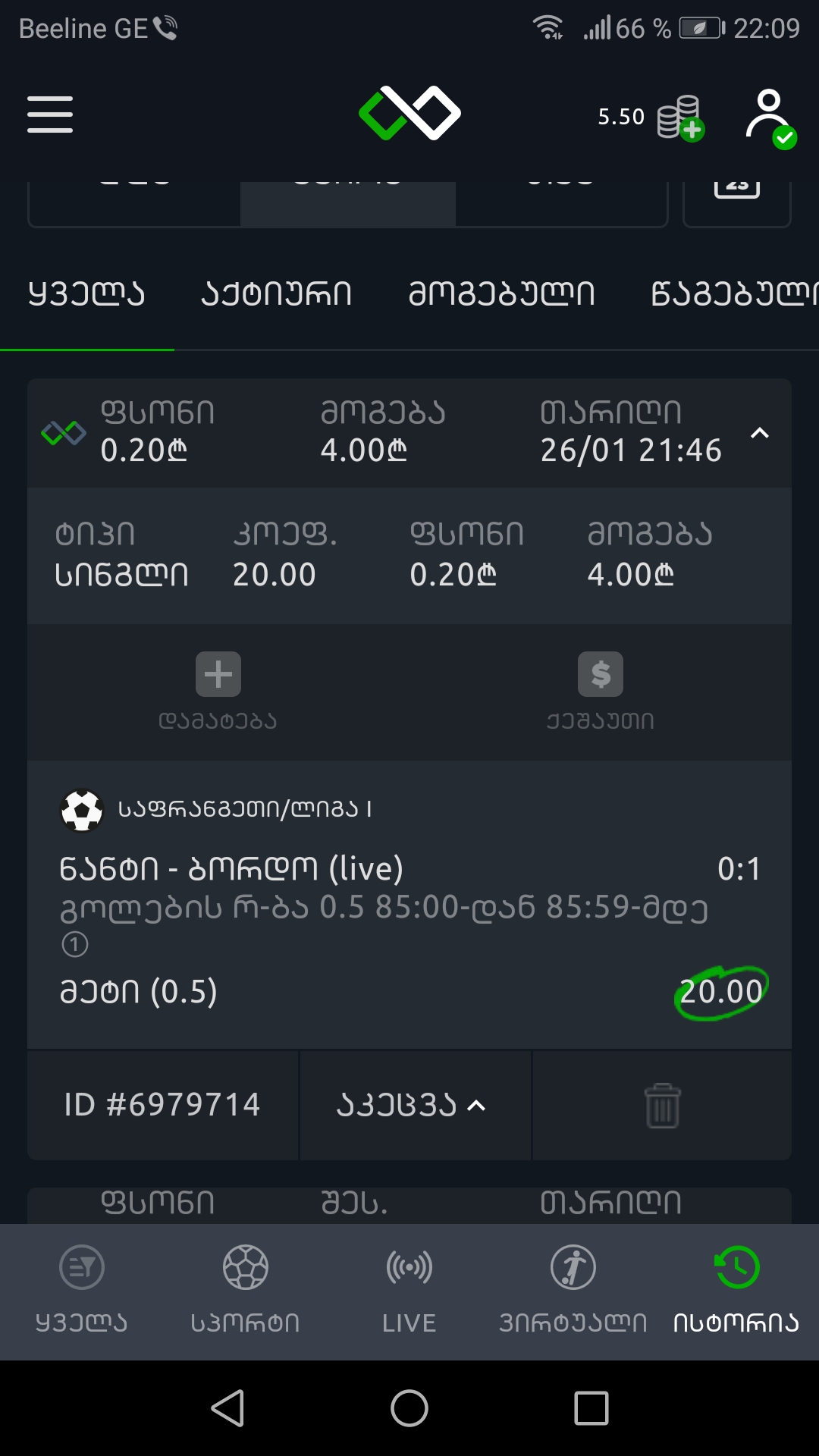Screen dimensions: 819x1456
Task: Collapse the bet ticket details
Action: click(x=759, y=433)
